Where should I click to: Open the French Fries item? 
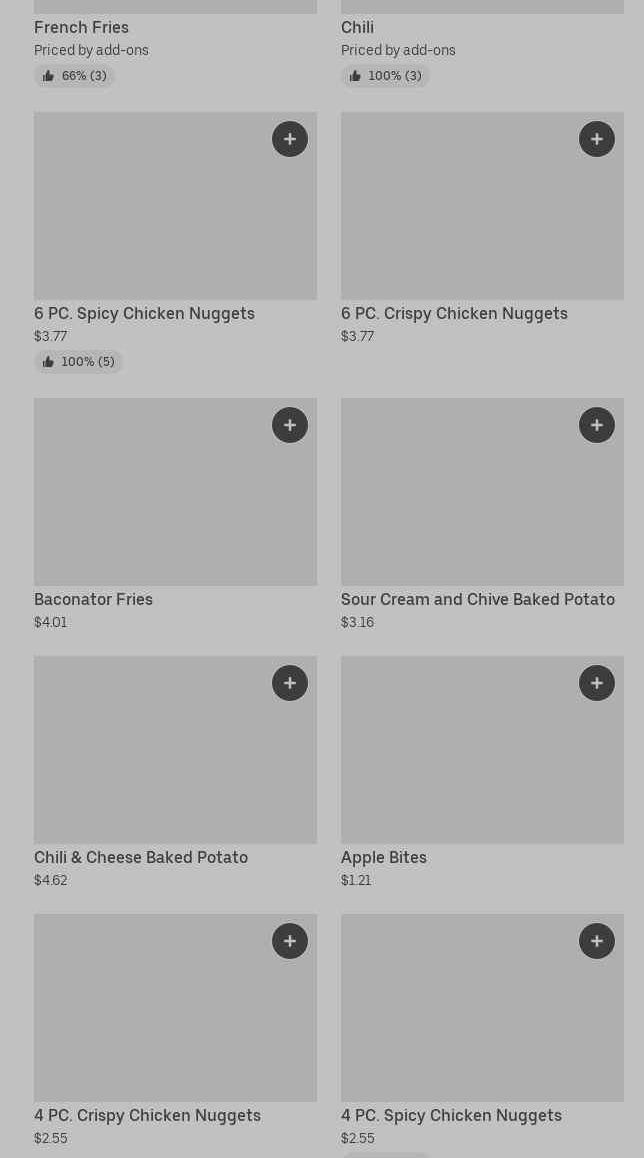pos(82,27)
